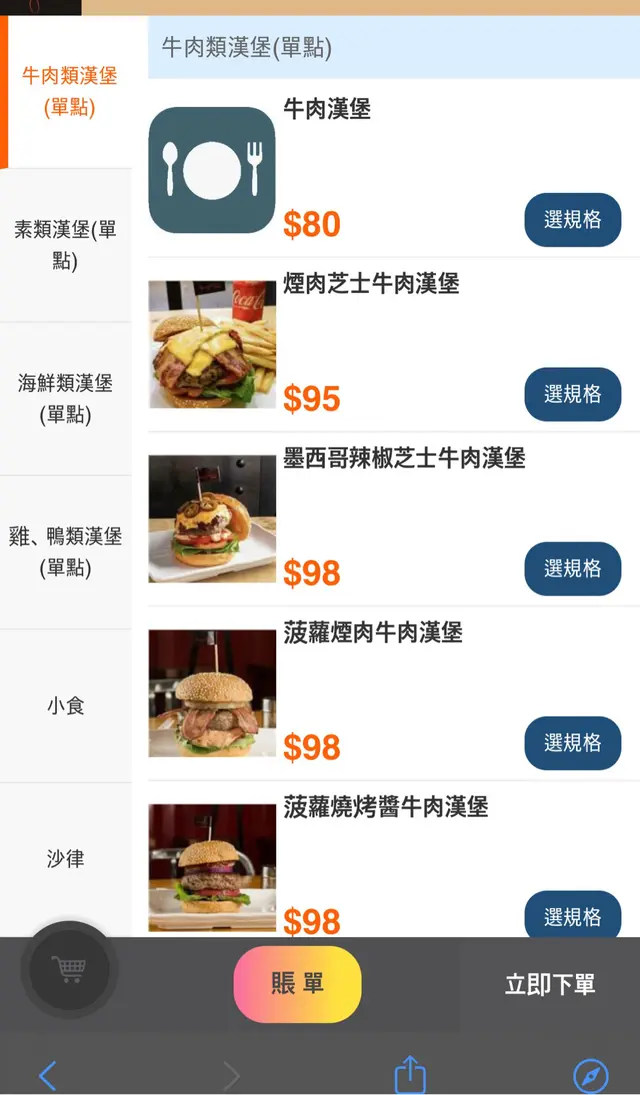
Task: Select the 雞、鴨類漢堡(單點) category
Action: coord(65,552)
